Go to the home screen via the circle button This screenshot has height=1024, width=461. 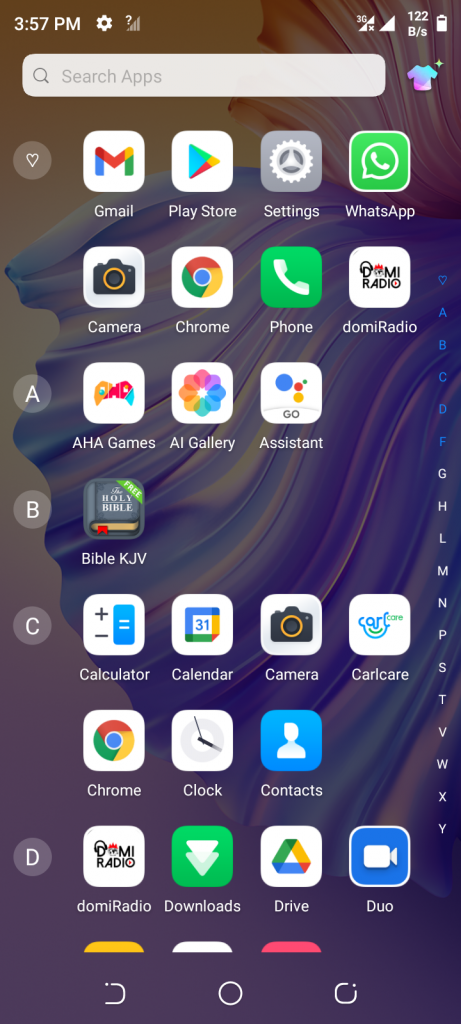point(230,993)
